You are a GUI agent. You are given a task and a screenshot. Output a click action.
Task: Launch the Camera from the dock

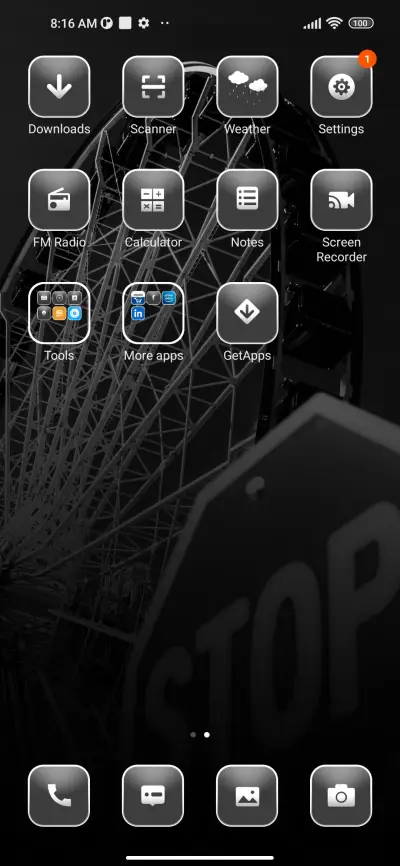point(341,796)
